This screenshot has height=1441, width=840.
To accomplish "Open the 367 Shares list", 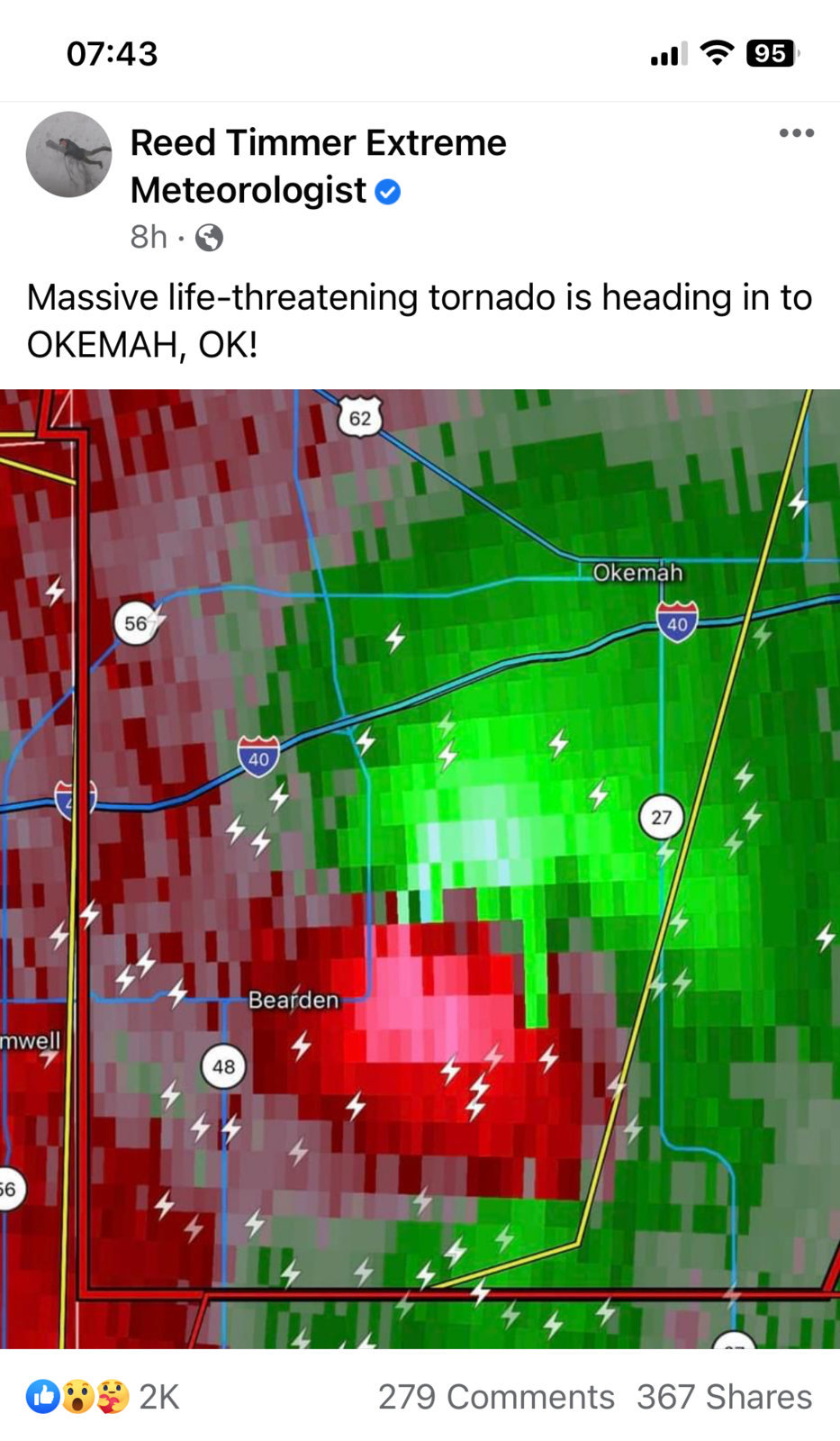I will coord(724,1397).
